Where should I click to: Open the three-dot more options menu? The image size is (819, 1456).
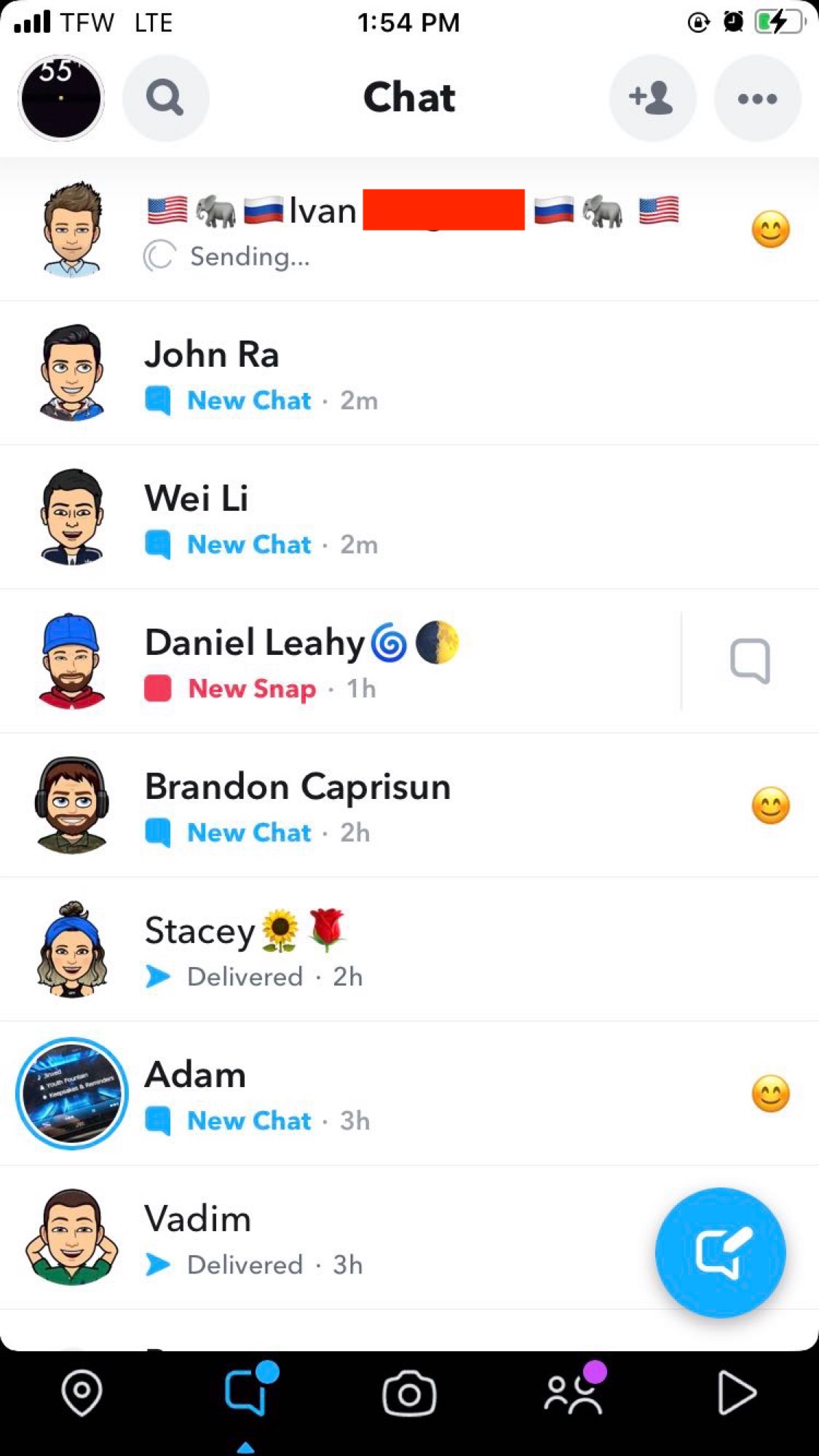pos(757,98)
